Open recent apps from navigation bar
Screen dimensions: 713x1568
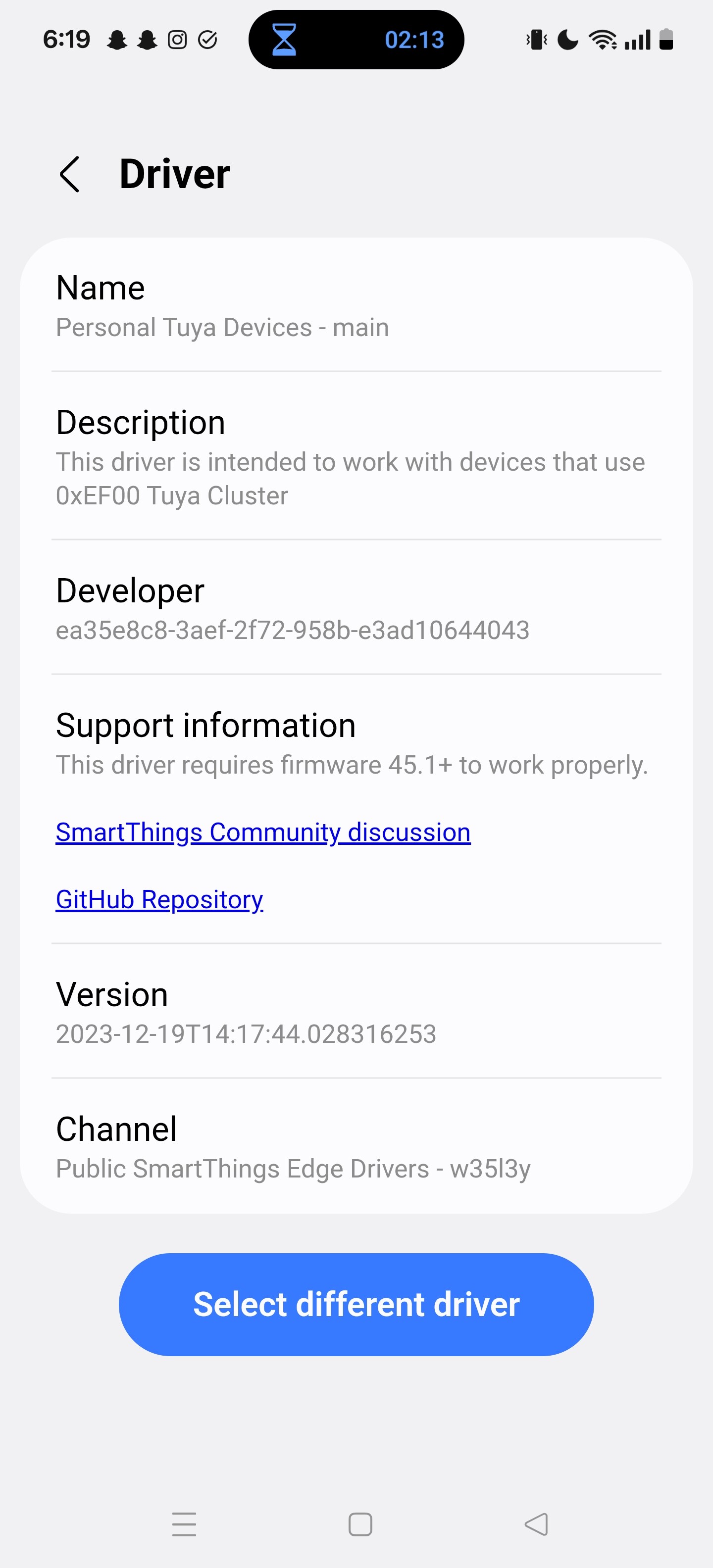[x=184, y=1524]
